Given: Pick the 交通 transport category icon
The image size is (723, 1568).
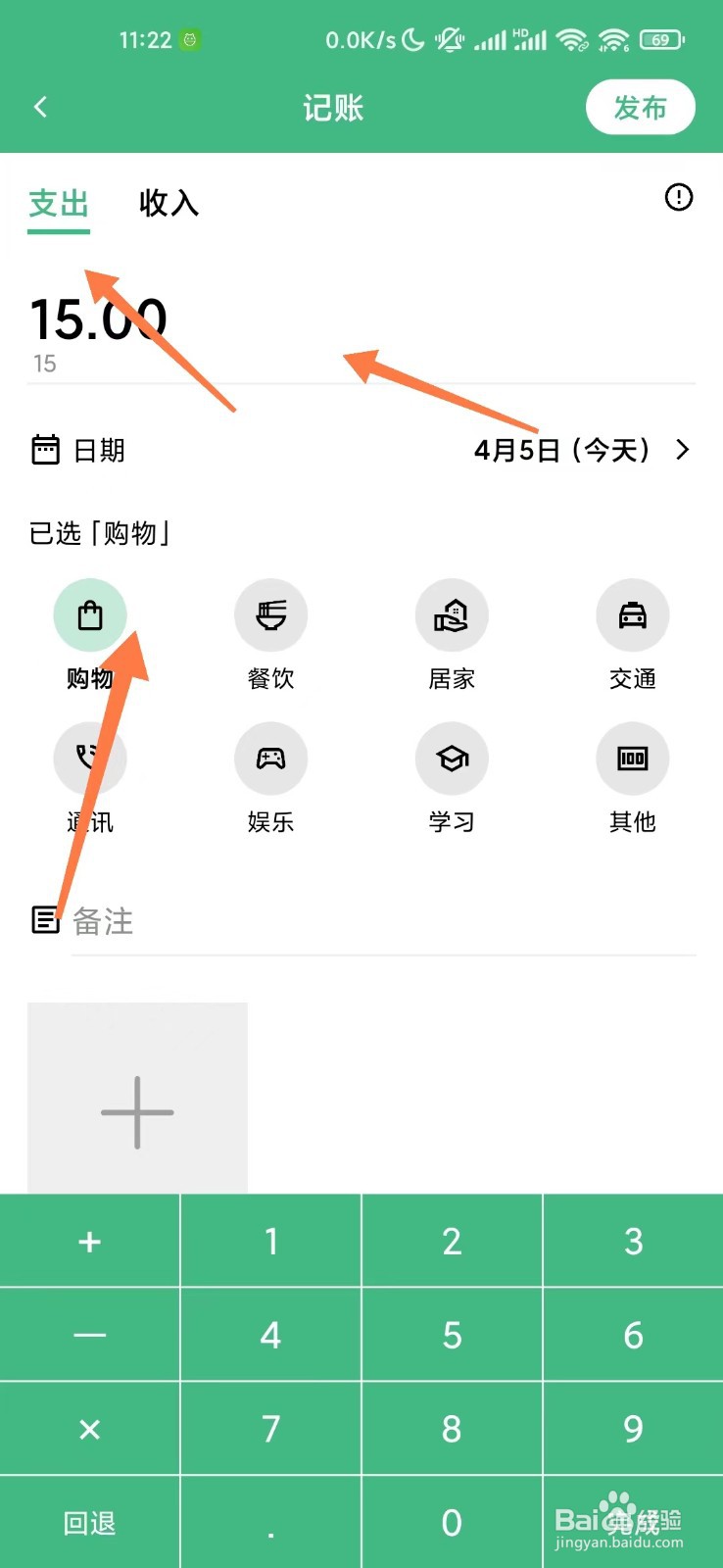Looking at the screenshot, I should coord(632,615).
